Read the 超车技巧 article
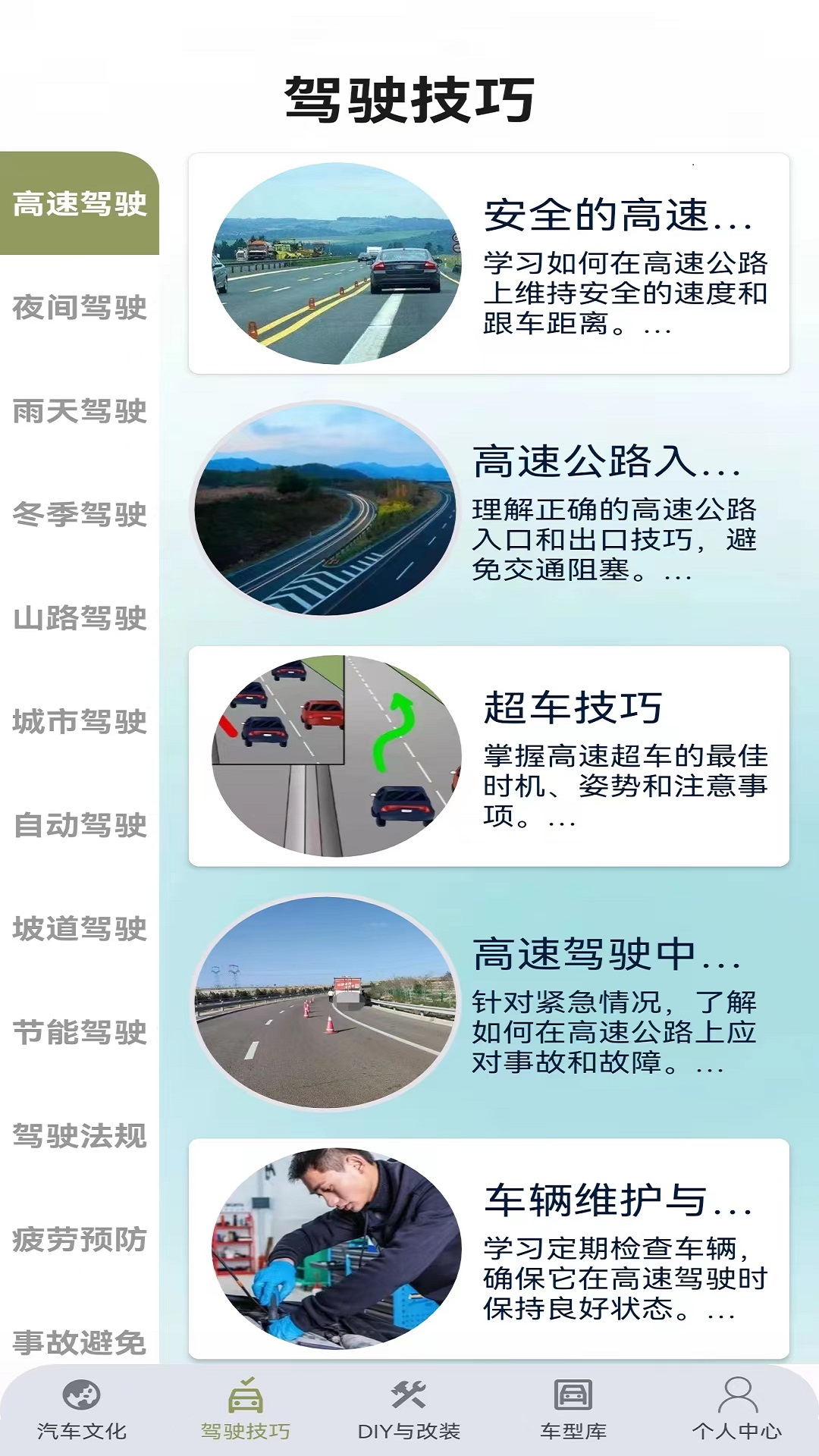The width and height of the screenshot is (819, 1456). [489, 756]
